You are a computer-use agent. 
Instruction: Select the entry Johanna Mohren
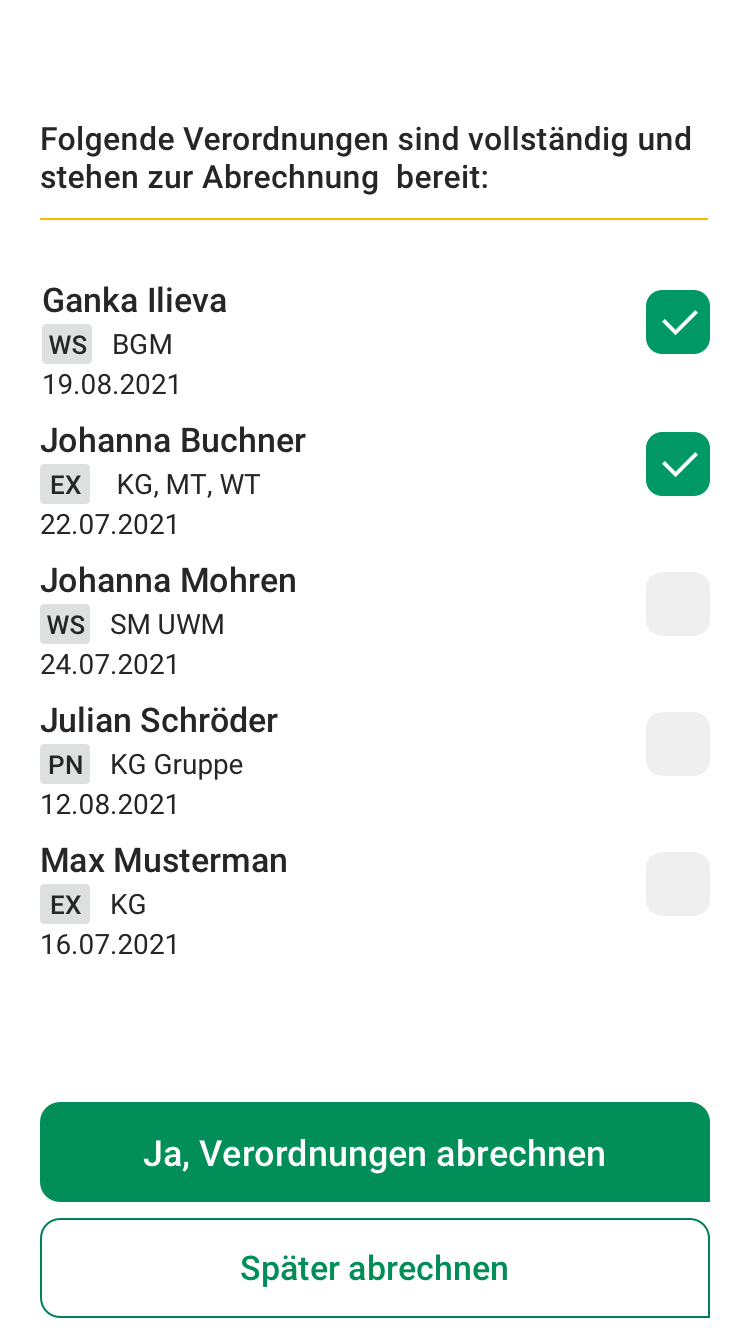(168, 580)
